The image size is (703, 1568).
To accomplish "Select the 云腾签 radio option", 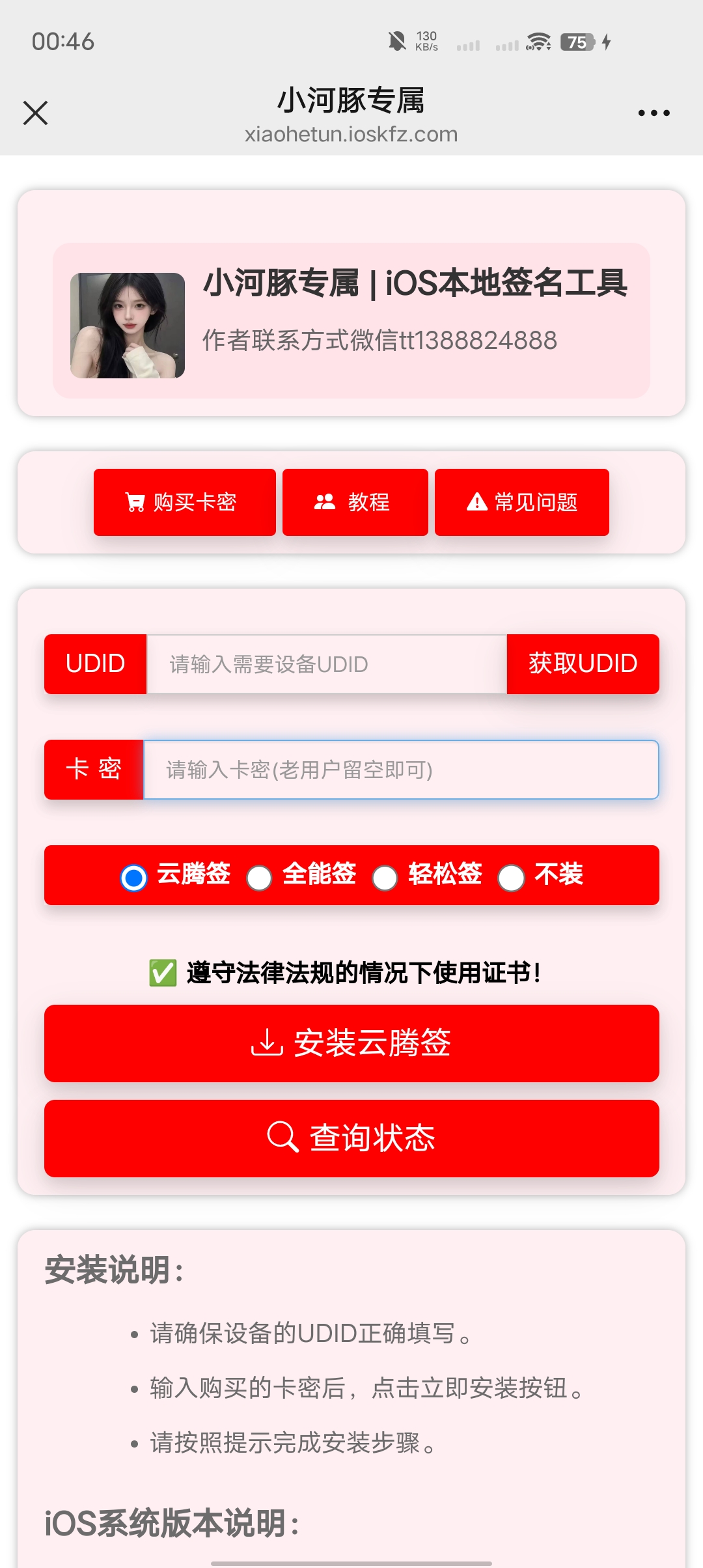I will point(134,877).
